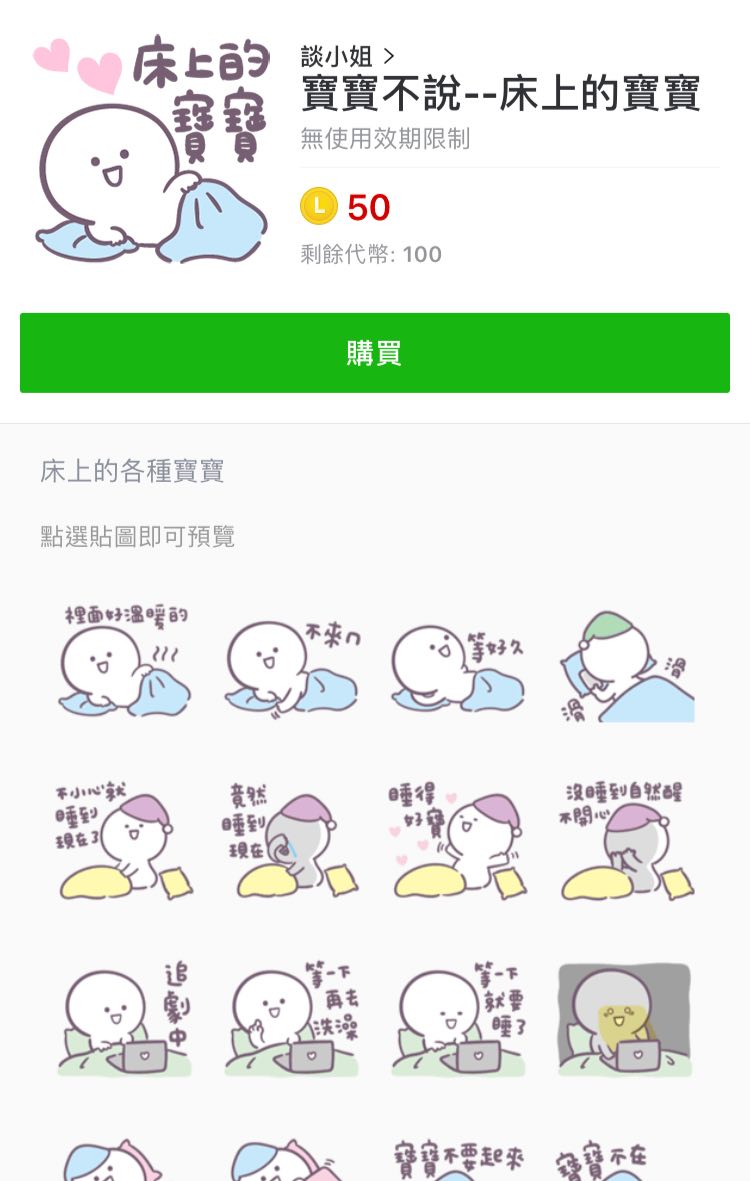Image resolution: width=750 pixels, height=1181 pixels.
Task: Select the 睡得好寶 sticker
Action: click(x=458, y=842)
